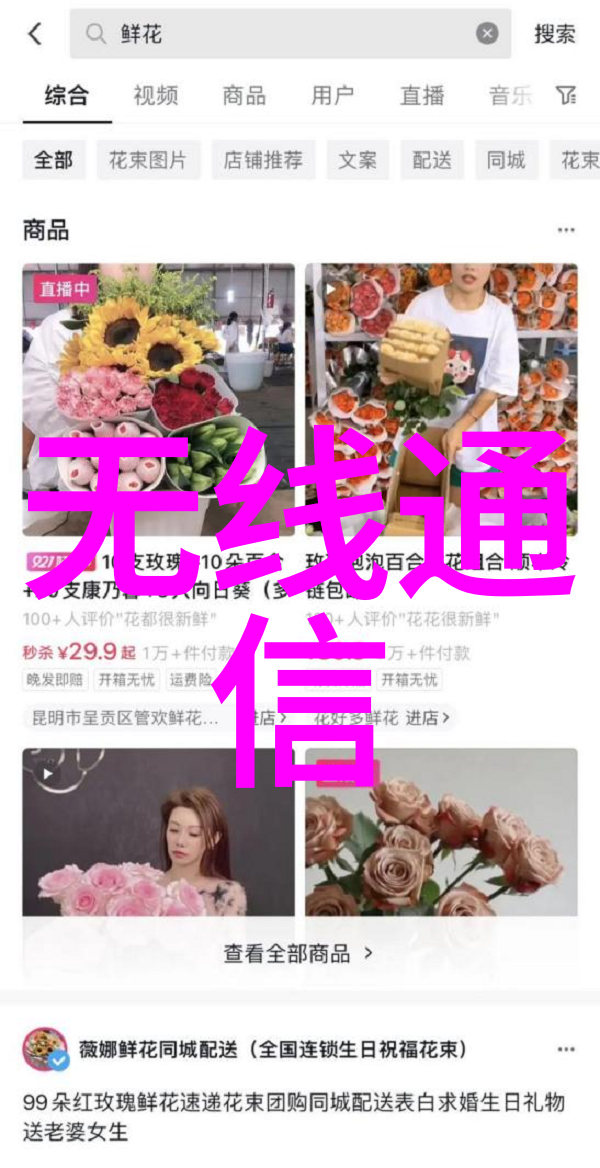Go back with the top-left arrow
The height and width of the screenshot is (1168, 600).
[35, 34]
